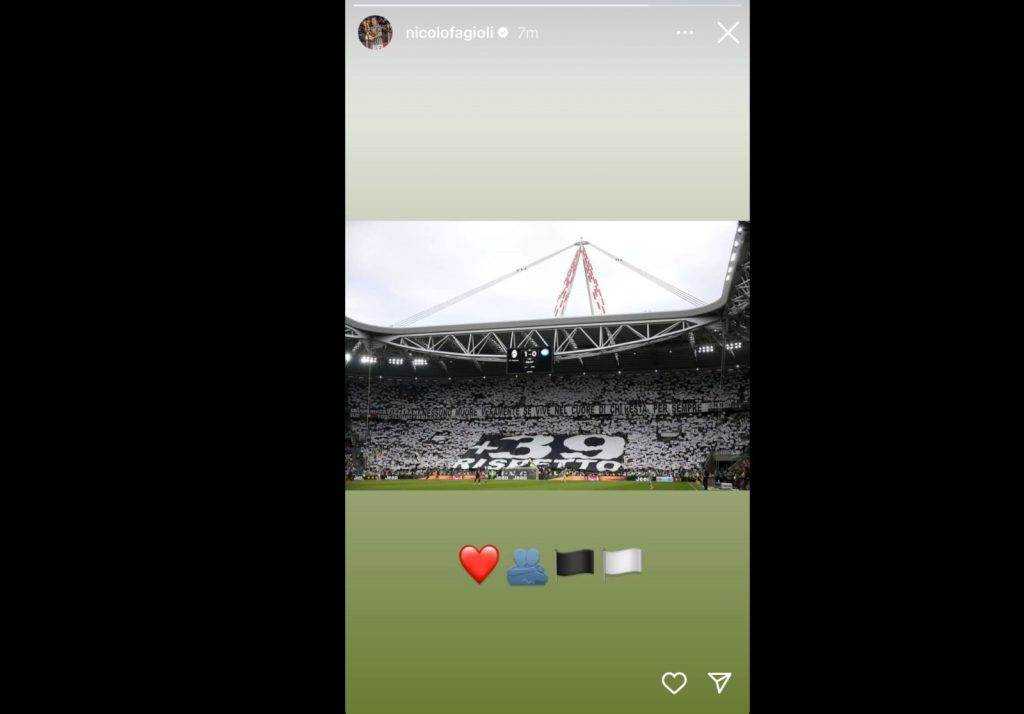Close the story viewer

(x=728, y=33)
